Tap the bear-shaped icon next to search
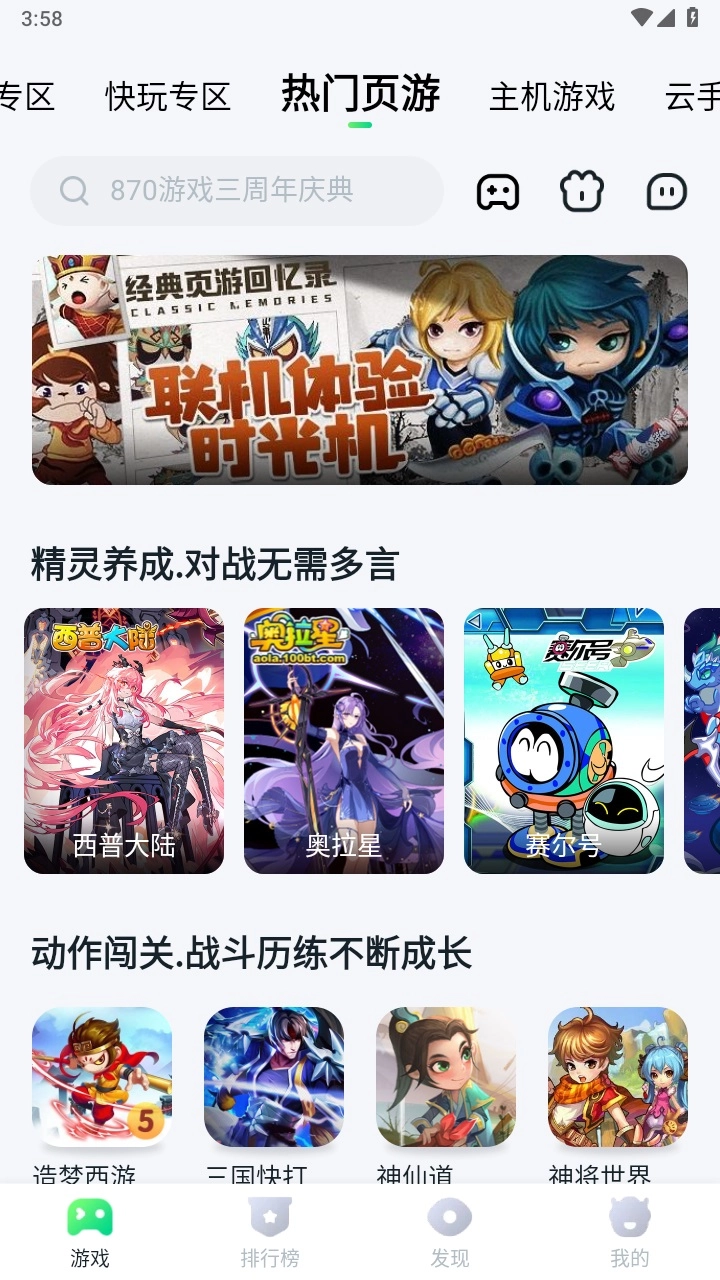 point(582,191)
